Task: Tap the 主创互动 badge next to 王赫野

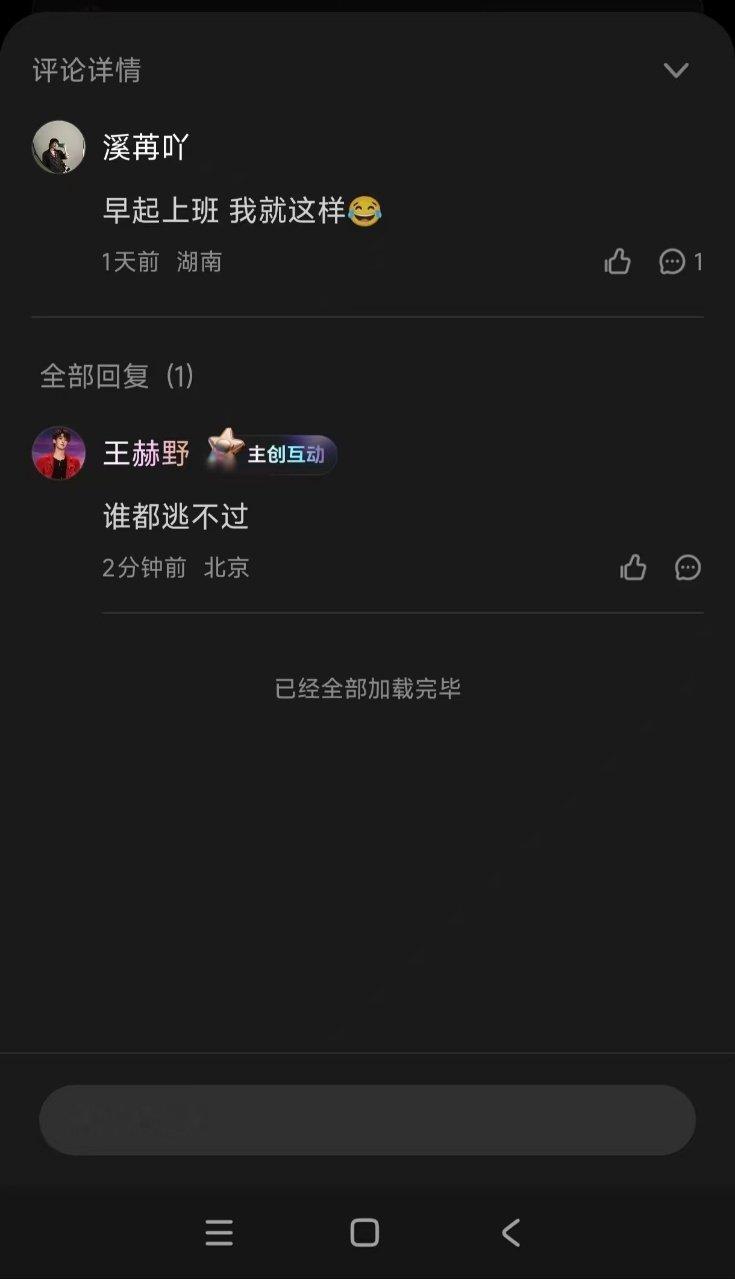Action: (272, 454)
